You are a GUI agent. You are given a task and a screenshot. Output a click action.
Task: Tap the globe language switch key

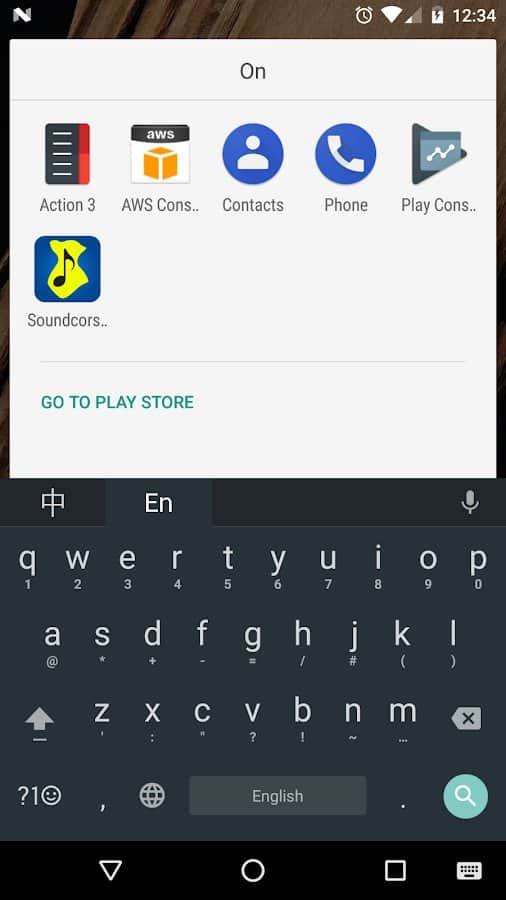(x=152, y=796)
